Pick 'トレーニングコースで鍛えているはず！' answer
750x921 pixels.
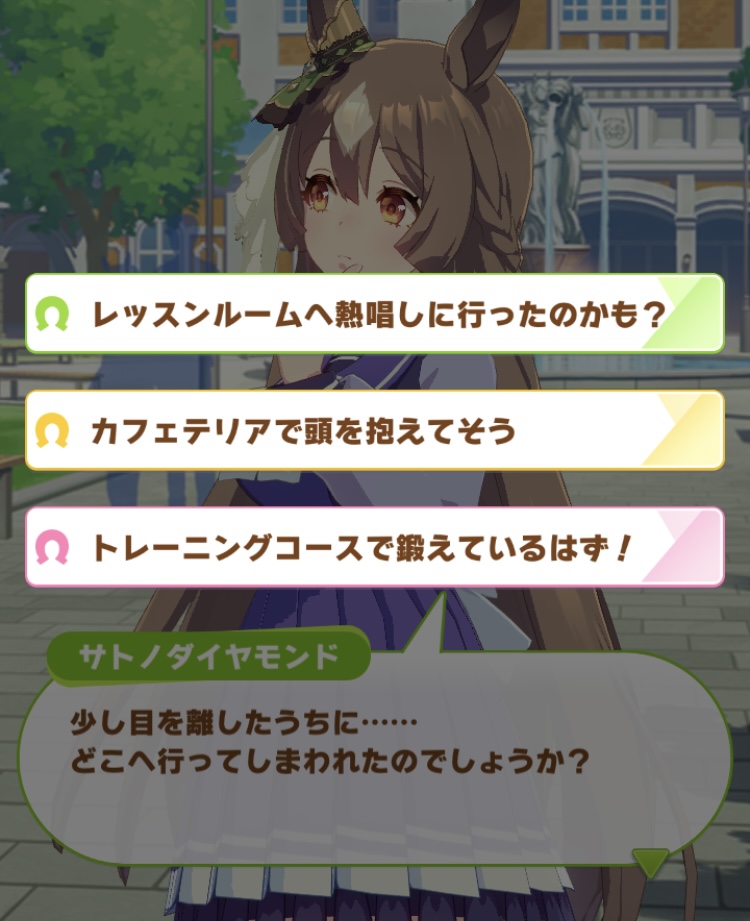[x=375, y=547]
